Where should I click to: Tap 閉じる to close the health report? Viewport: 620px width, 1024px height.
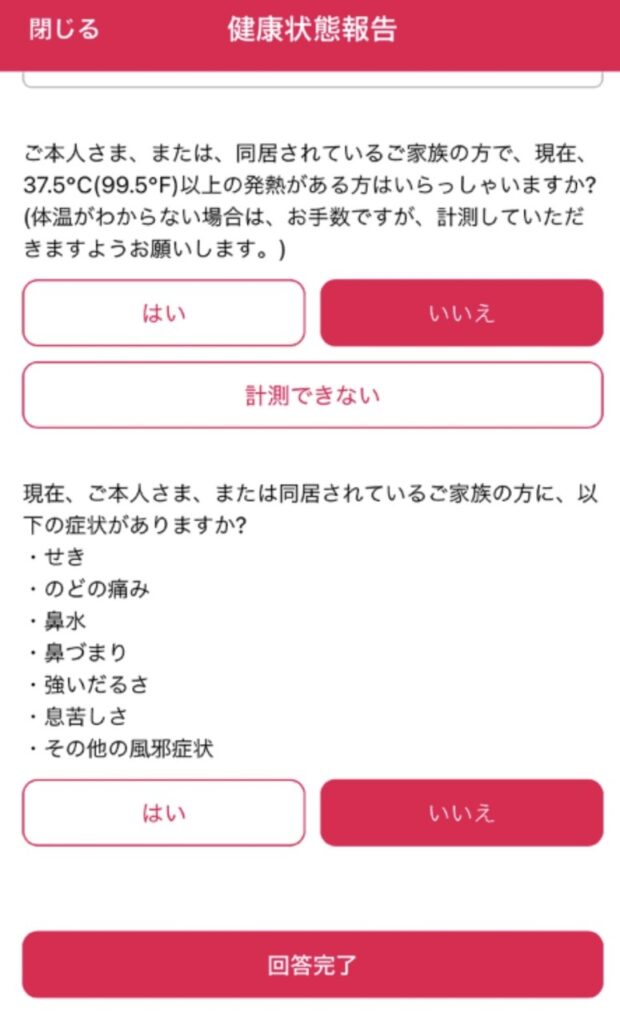(x=64, y=29)
